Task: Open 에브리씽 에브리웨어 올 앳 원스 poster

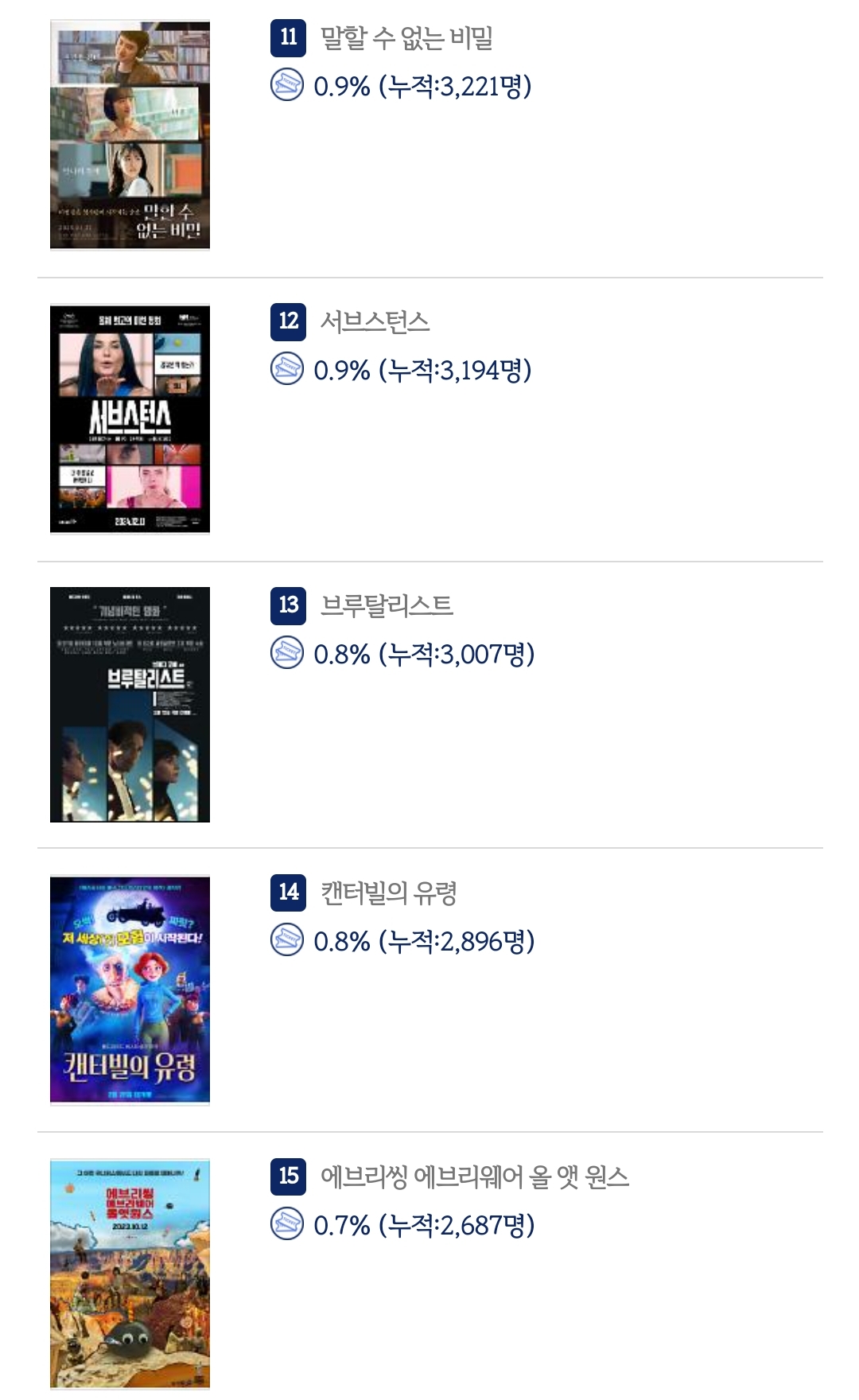Action: click(x=130, y=1274)
